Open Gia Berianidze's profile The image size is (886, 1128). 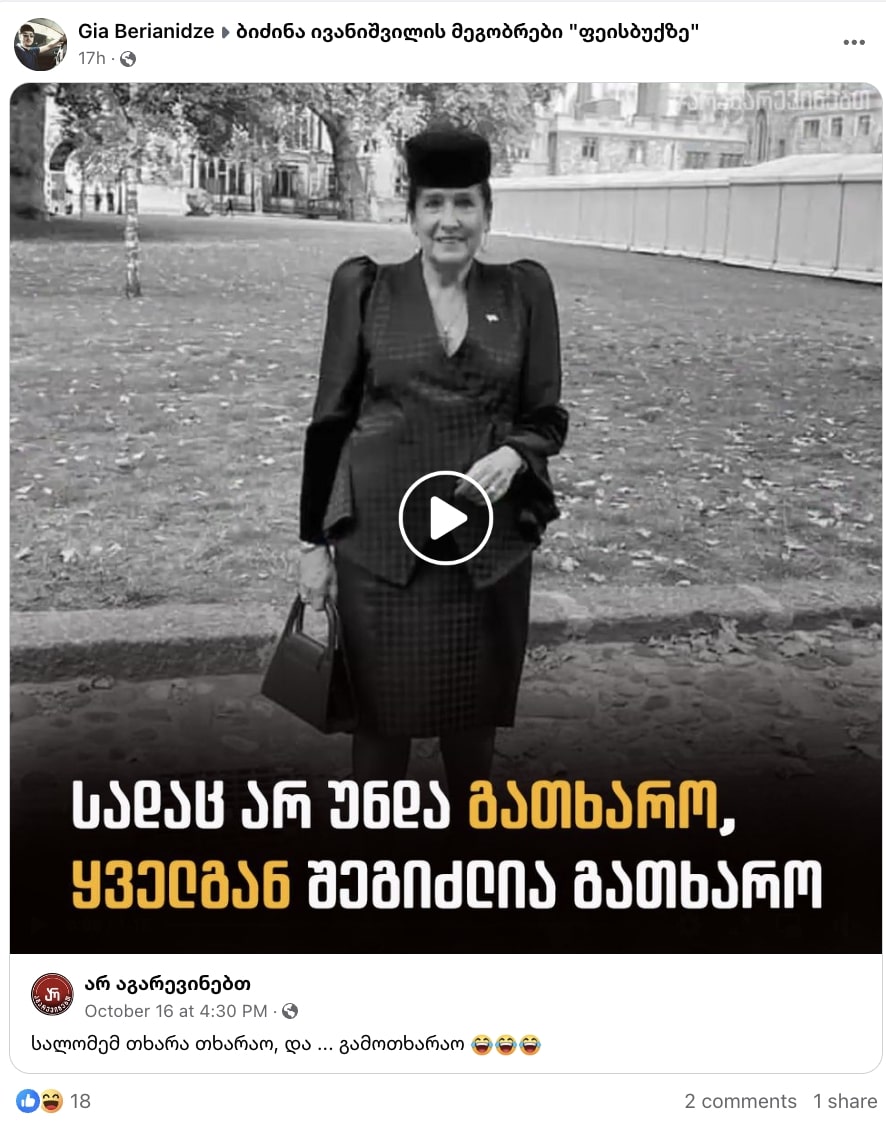coord(146,31)
